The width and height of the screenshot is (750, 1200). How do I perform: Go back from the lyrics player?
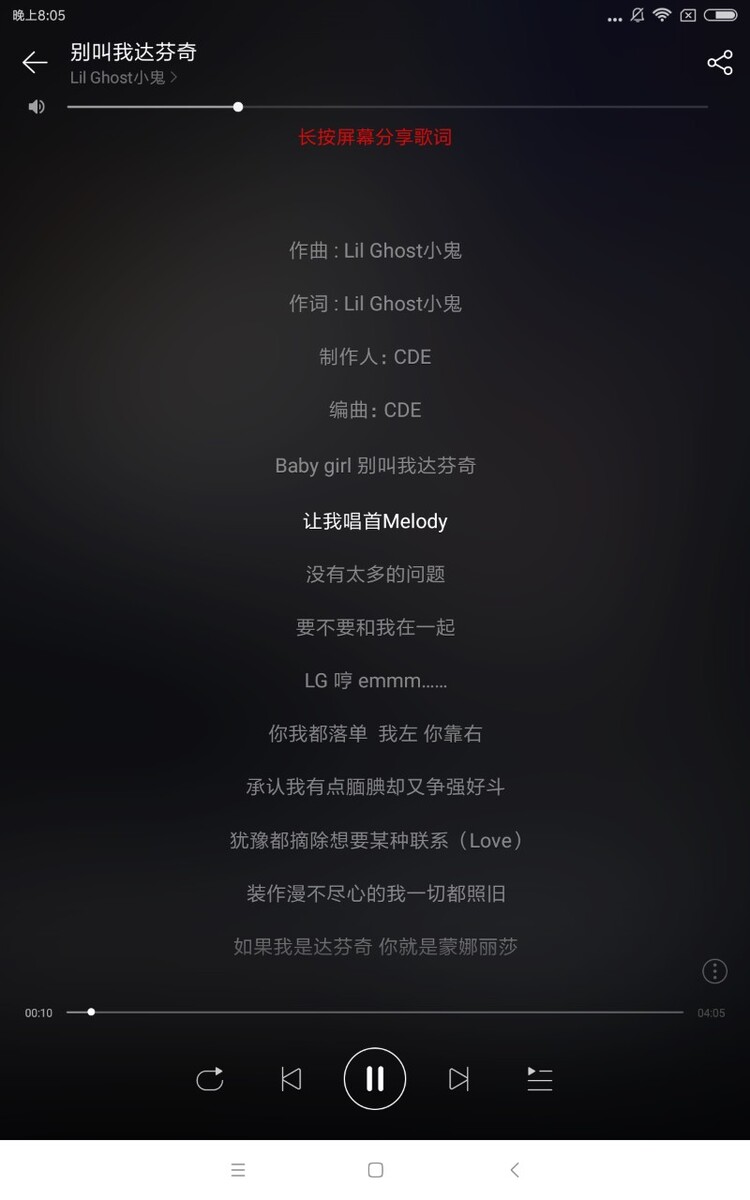click(35, 63)
